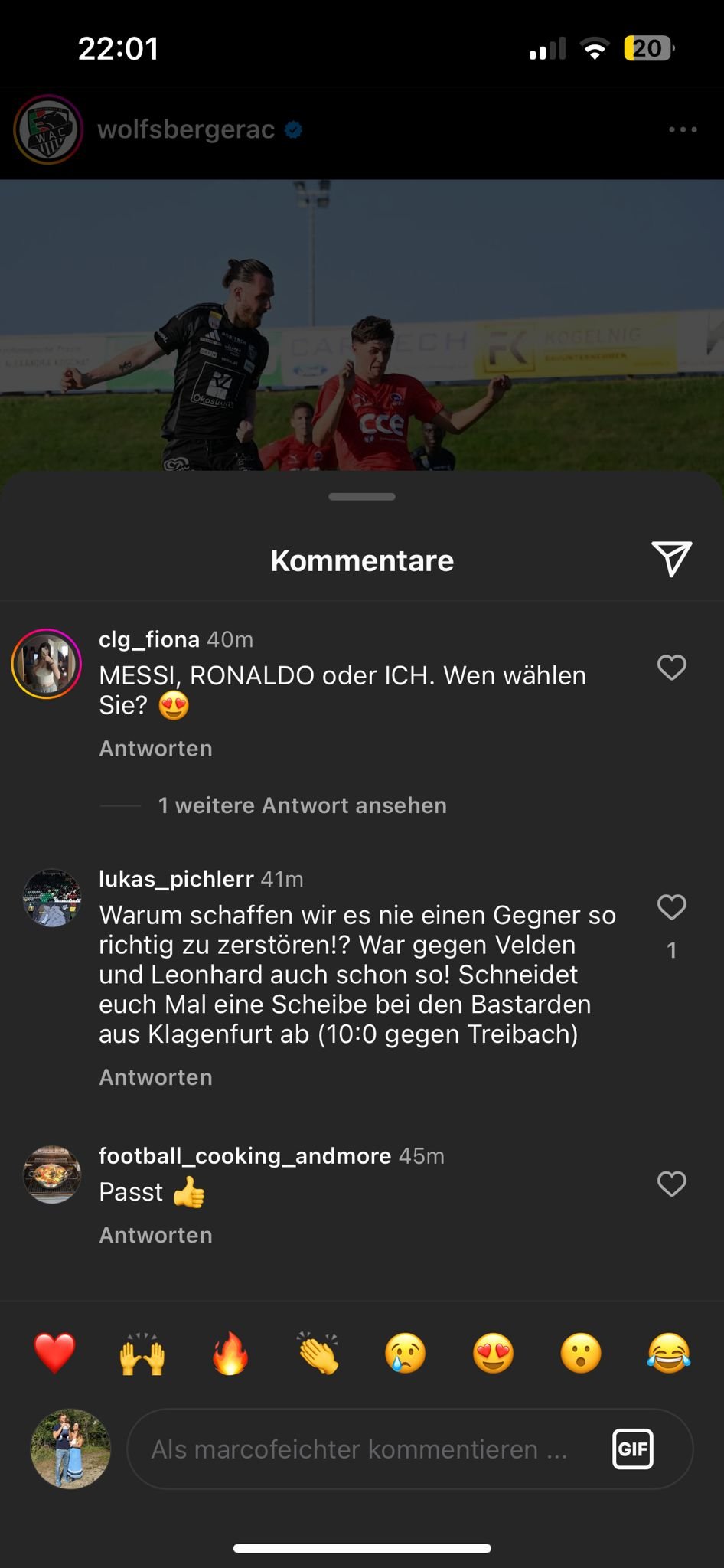
Task: Reply to clg_fiona's comment
Action: tap(155, 748)
